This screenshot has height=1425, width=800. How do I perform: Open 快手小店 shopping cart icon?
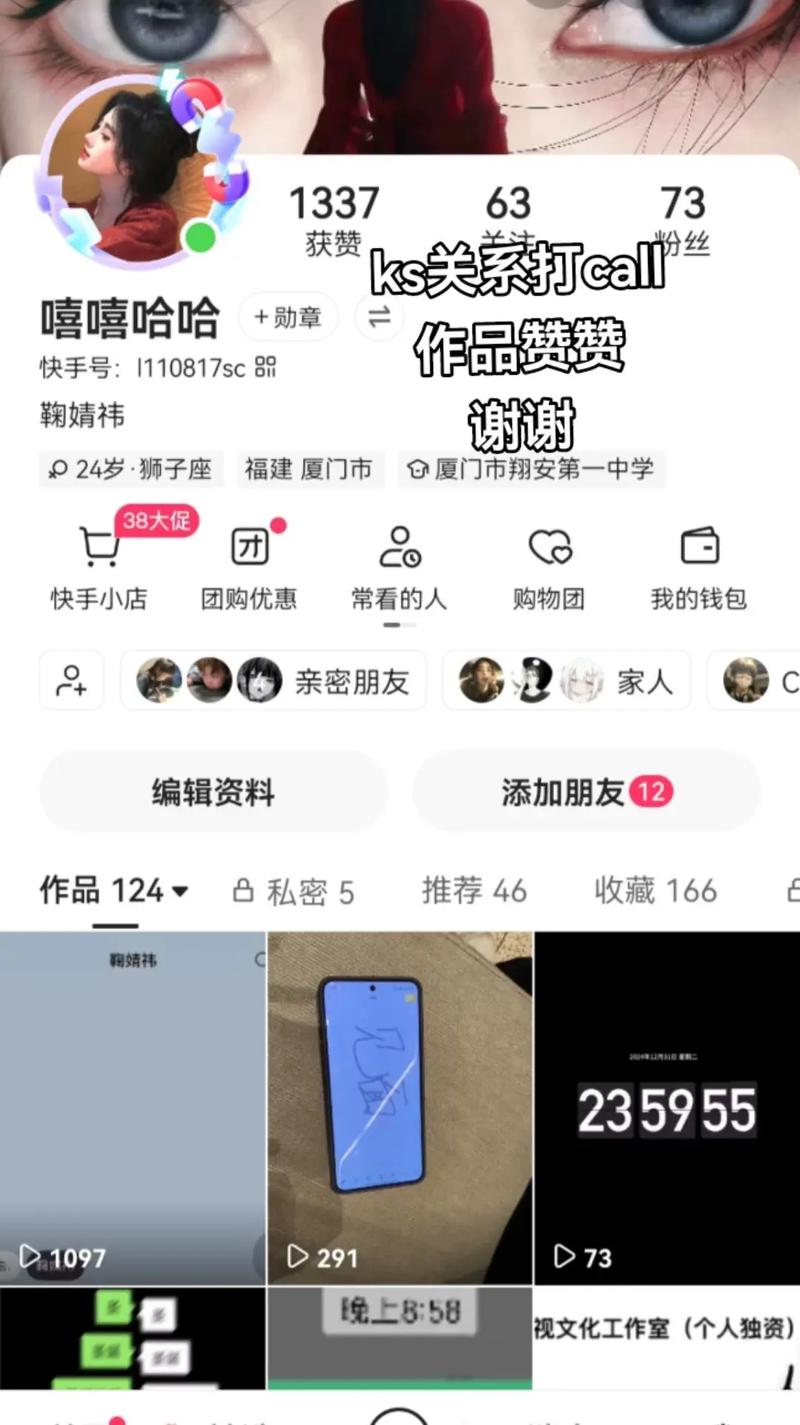(x=98, y=545)
